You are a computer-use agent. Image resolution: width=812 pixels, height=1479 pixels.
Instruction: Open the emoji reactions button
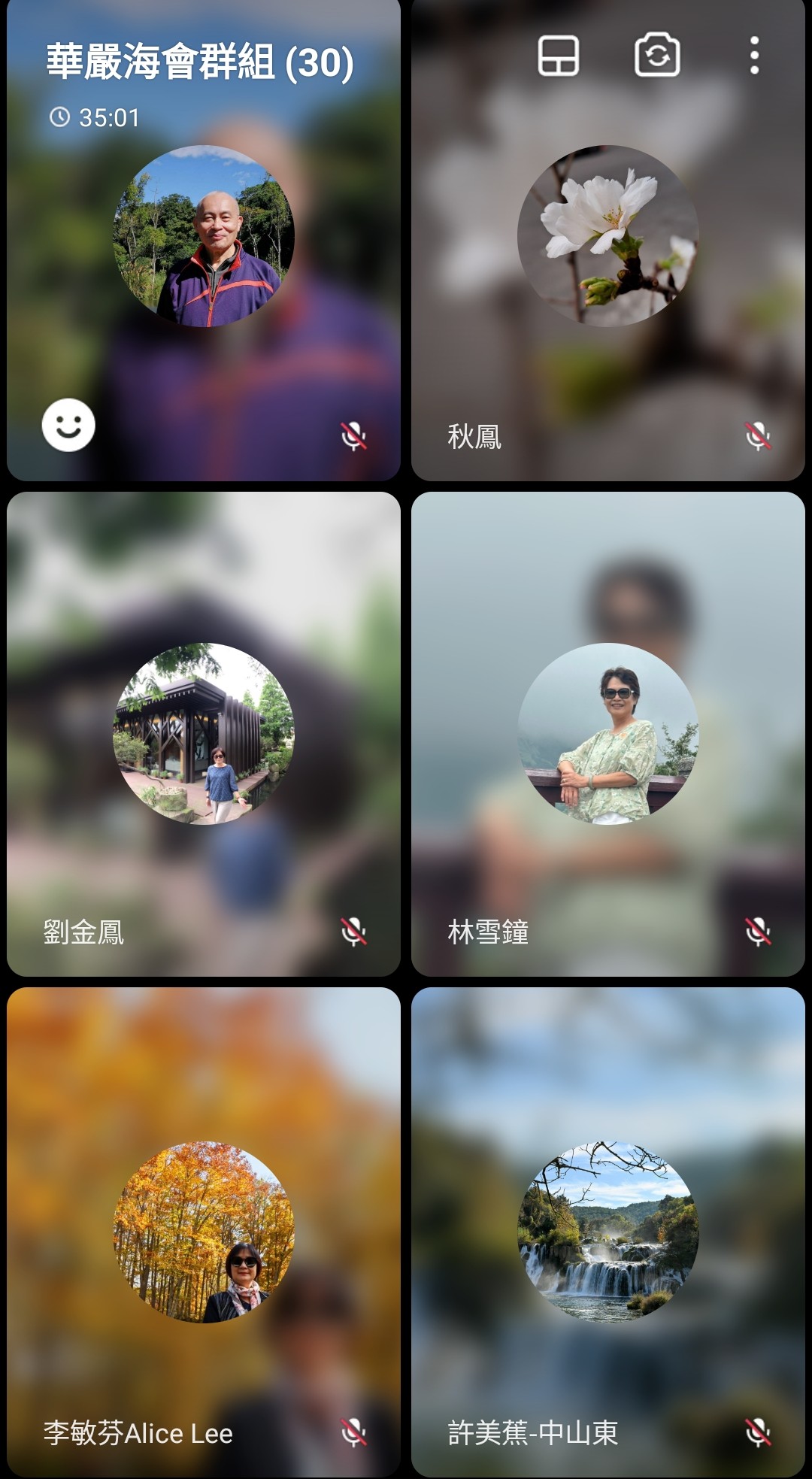(x=68, y=425)
